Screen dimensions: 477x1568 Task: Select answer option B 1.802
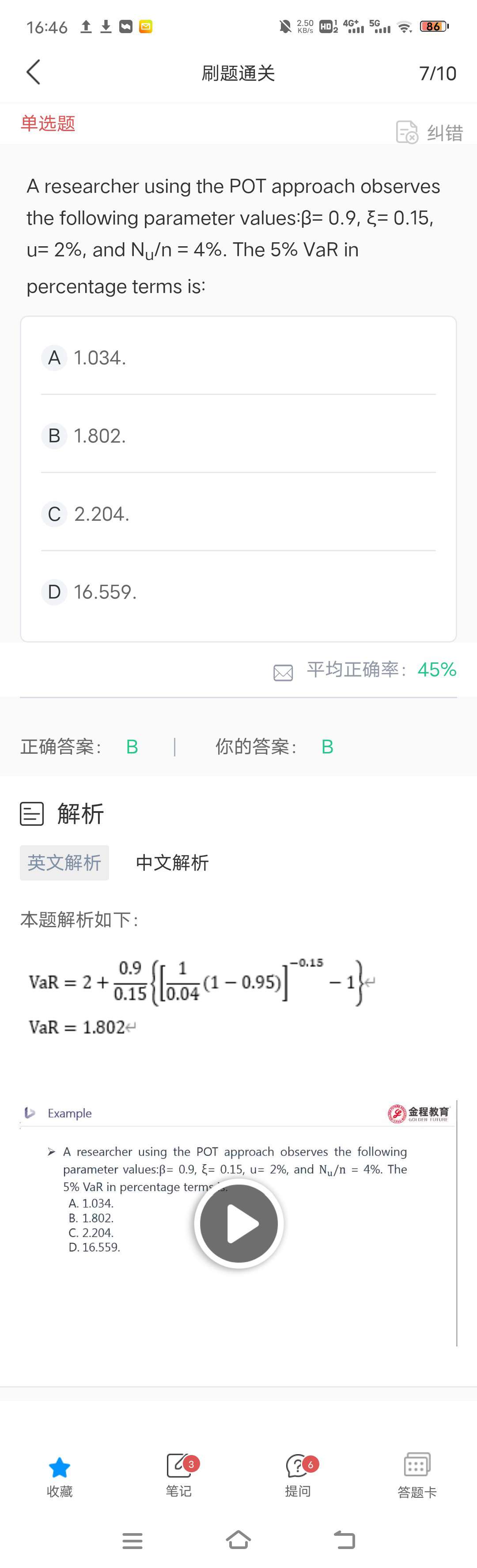[238, 436]
